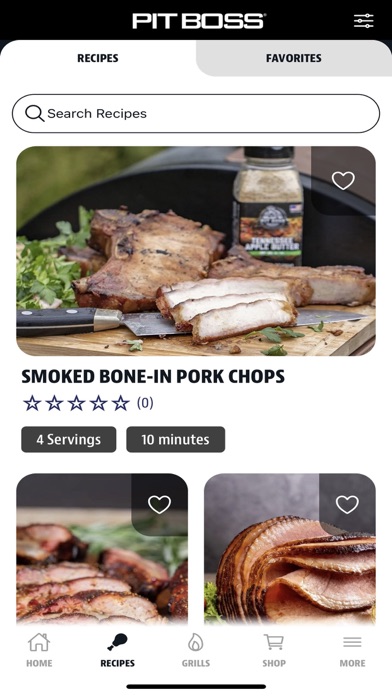Viewport: 392px width, 696px height.
Task: Favorite the sliced ribs recipe with rosemary
Action: click(x=159, y=505)
